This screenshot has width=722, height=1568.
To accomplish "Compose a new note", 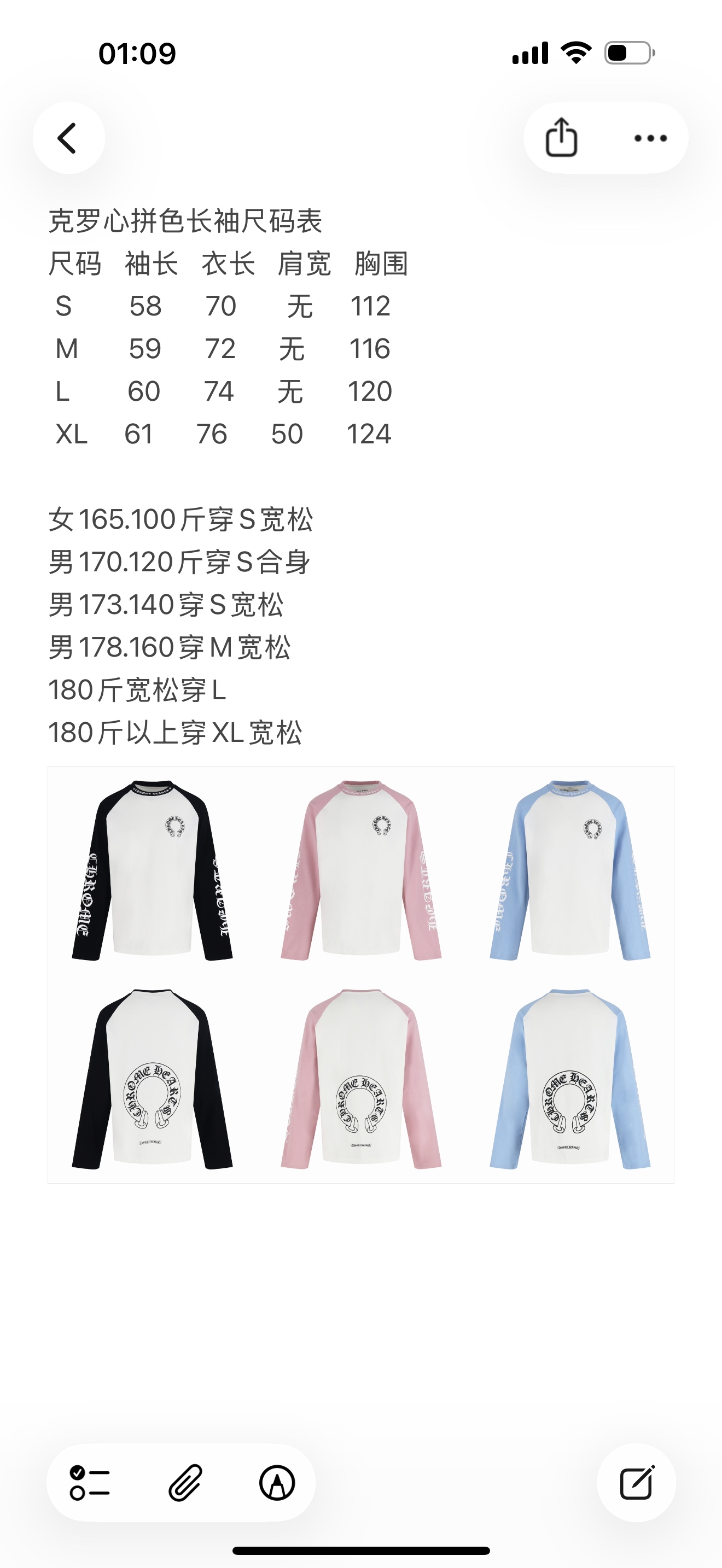I will pos(636,1482).
